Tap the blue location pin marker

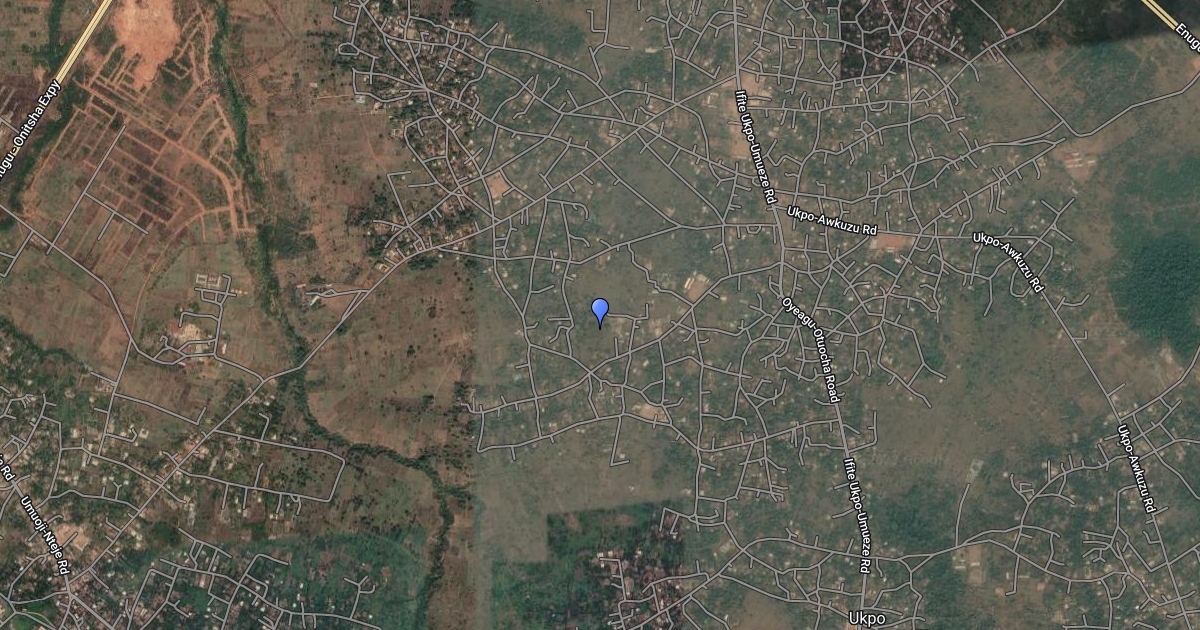600,311
